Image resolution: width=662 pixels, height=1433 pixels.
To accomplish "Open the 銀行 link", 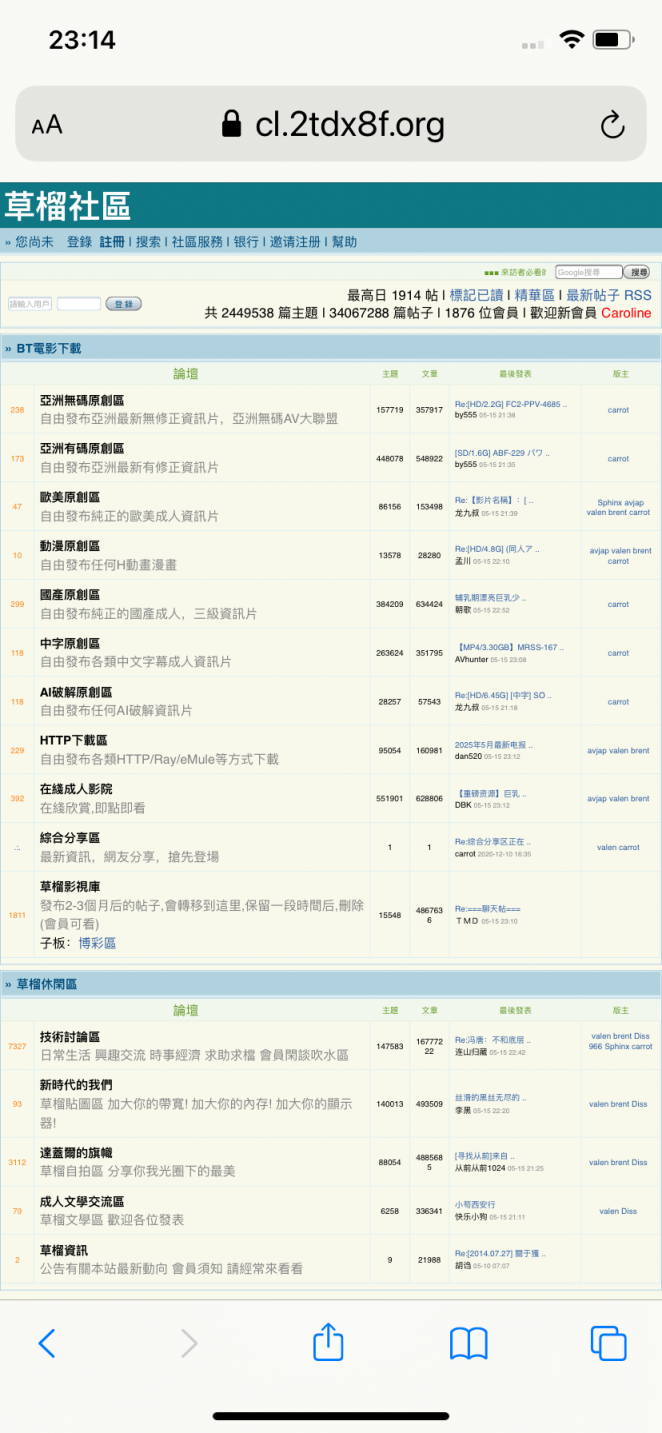I will click(246, 242).
